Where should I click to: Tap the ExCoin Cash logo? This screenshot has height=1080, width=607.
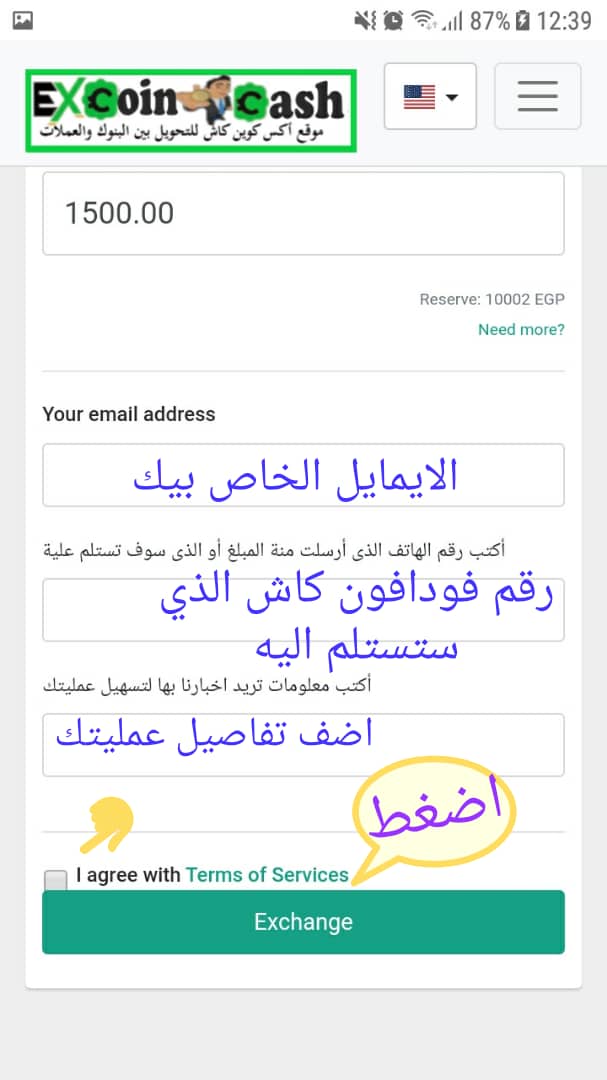point(191,110)
